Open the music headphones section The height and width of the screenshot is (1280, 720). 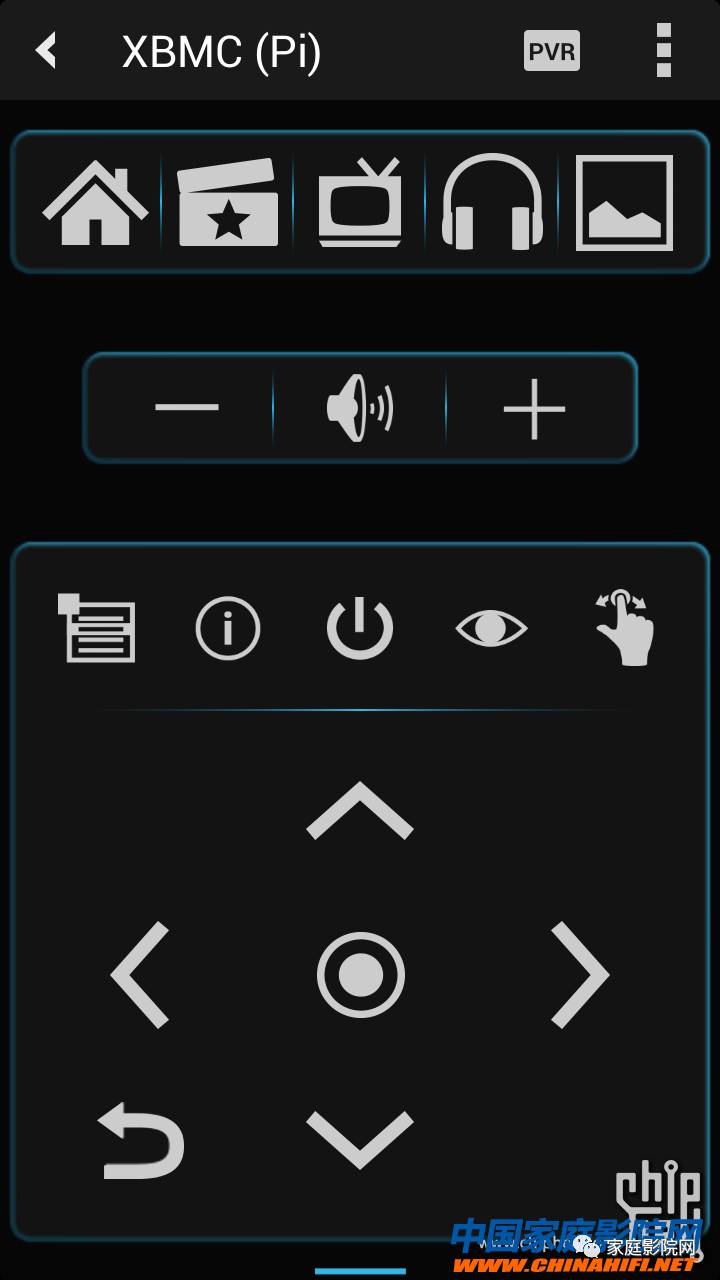(x=492, y=202)
